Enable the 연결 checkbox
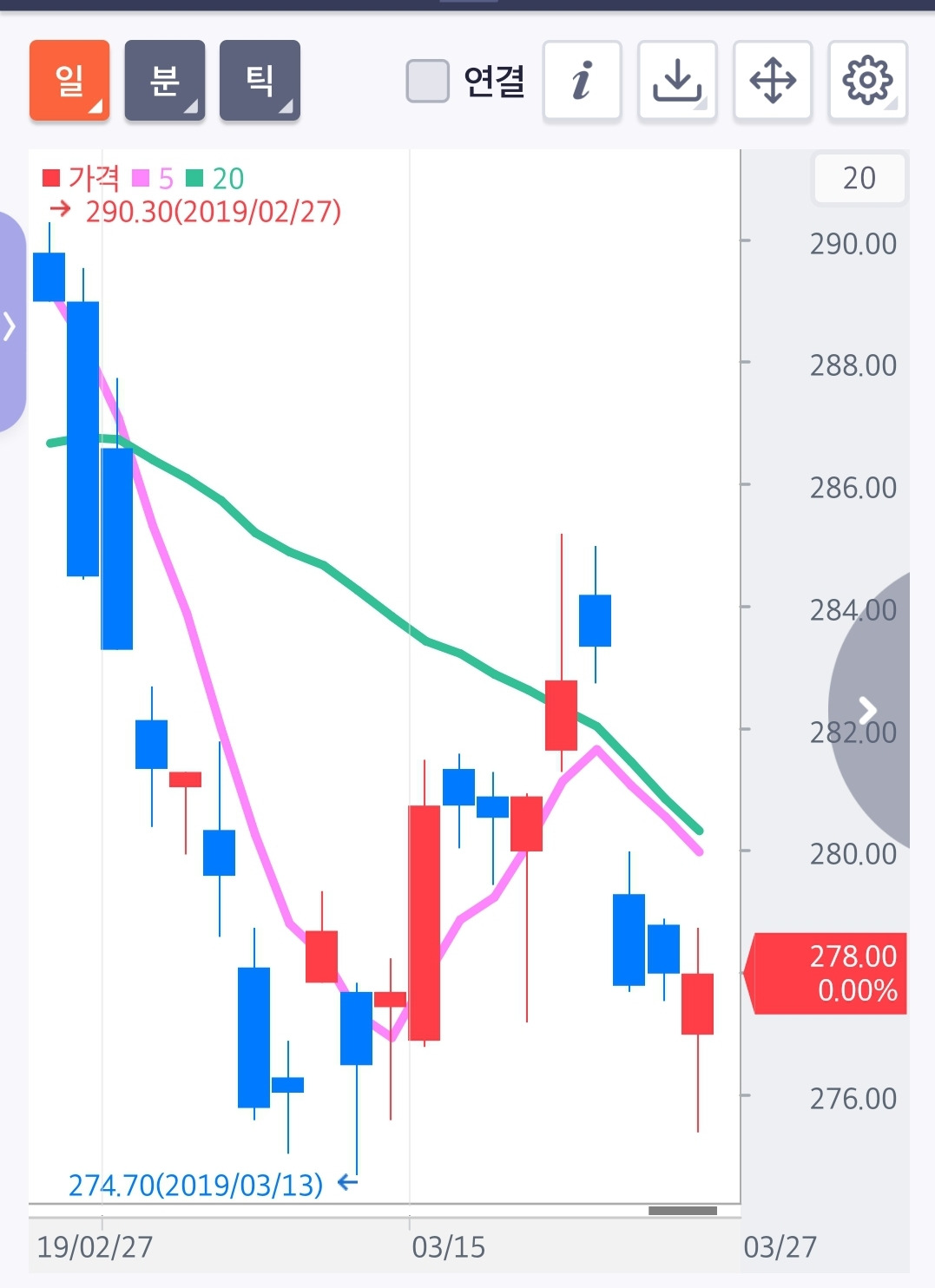This screenshot has height=1288, width=935. pyautogui.click(x=427, y=81)
